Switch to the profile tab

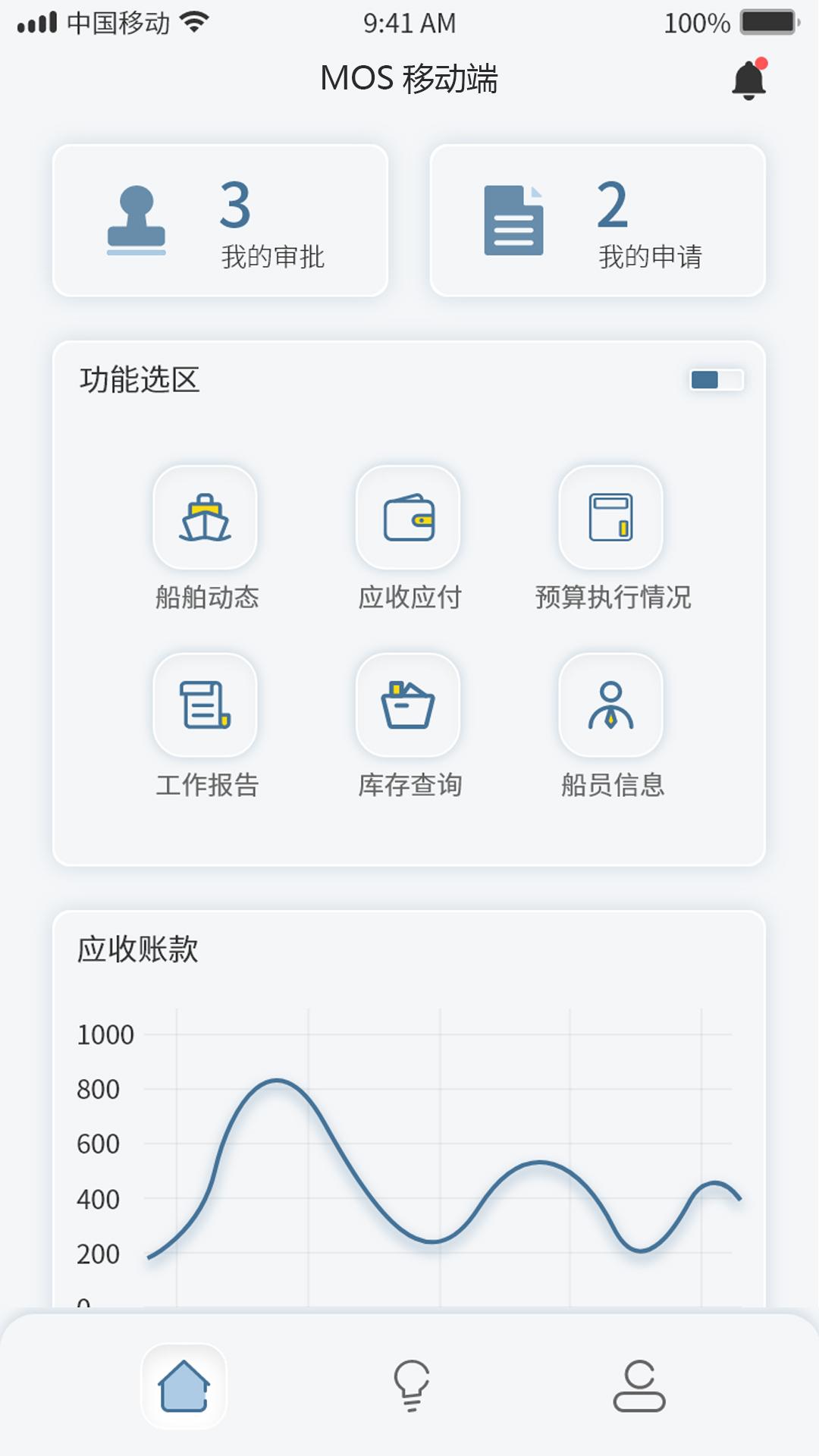pos(639,1385)
